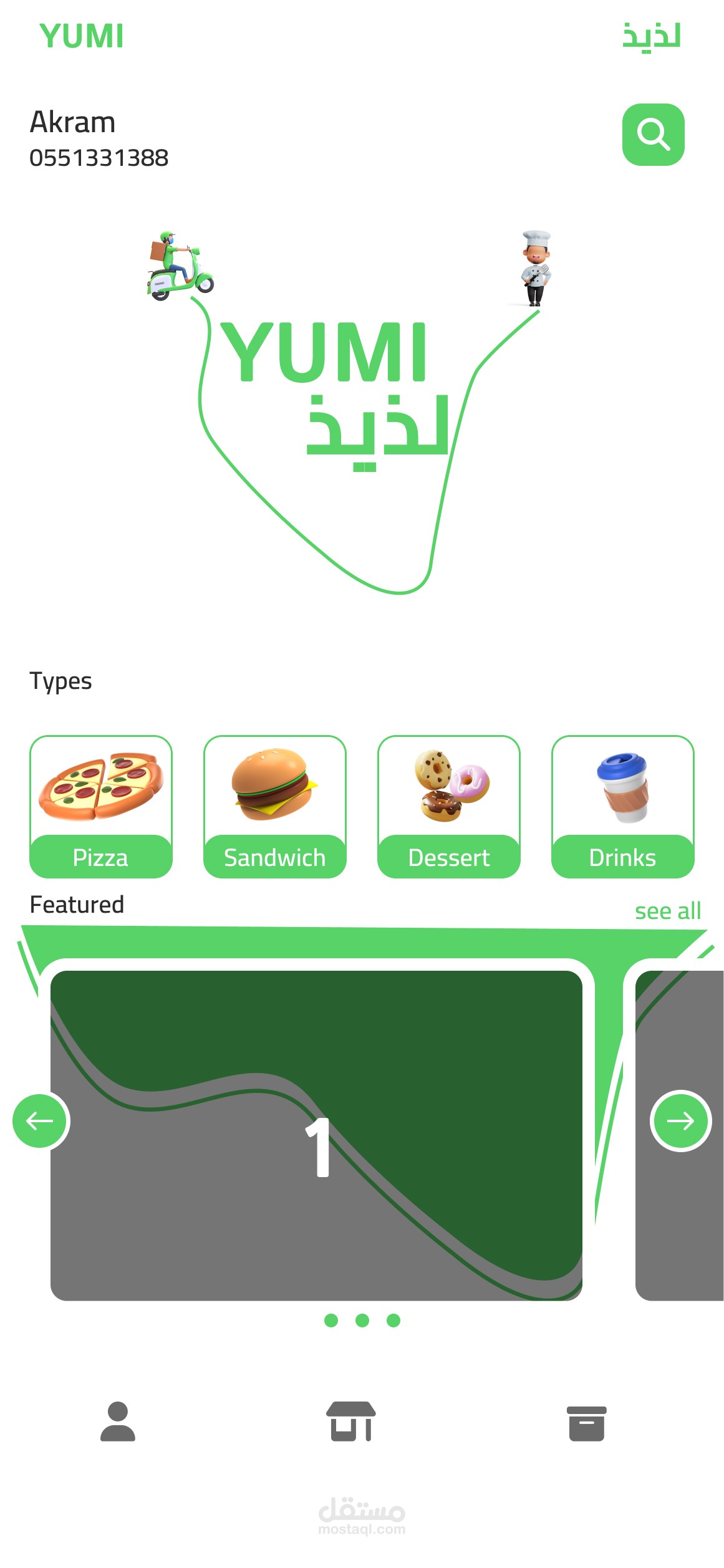Open the orders box tab in bottom navigation
This screenshot has width=724, height=1568.
coord(587,1423)
